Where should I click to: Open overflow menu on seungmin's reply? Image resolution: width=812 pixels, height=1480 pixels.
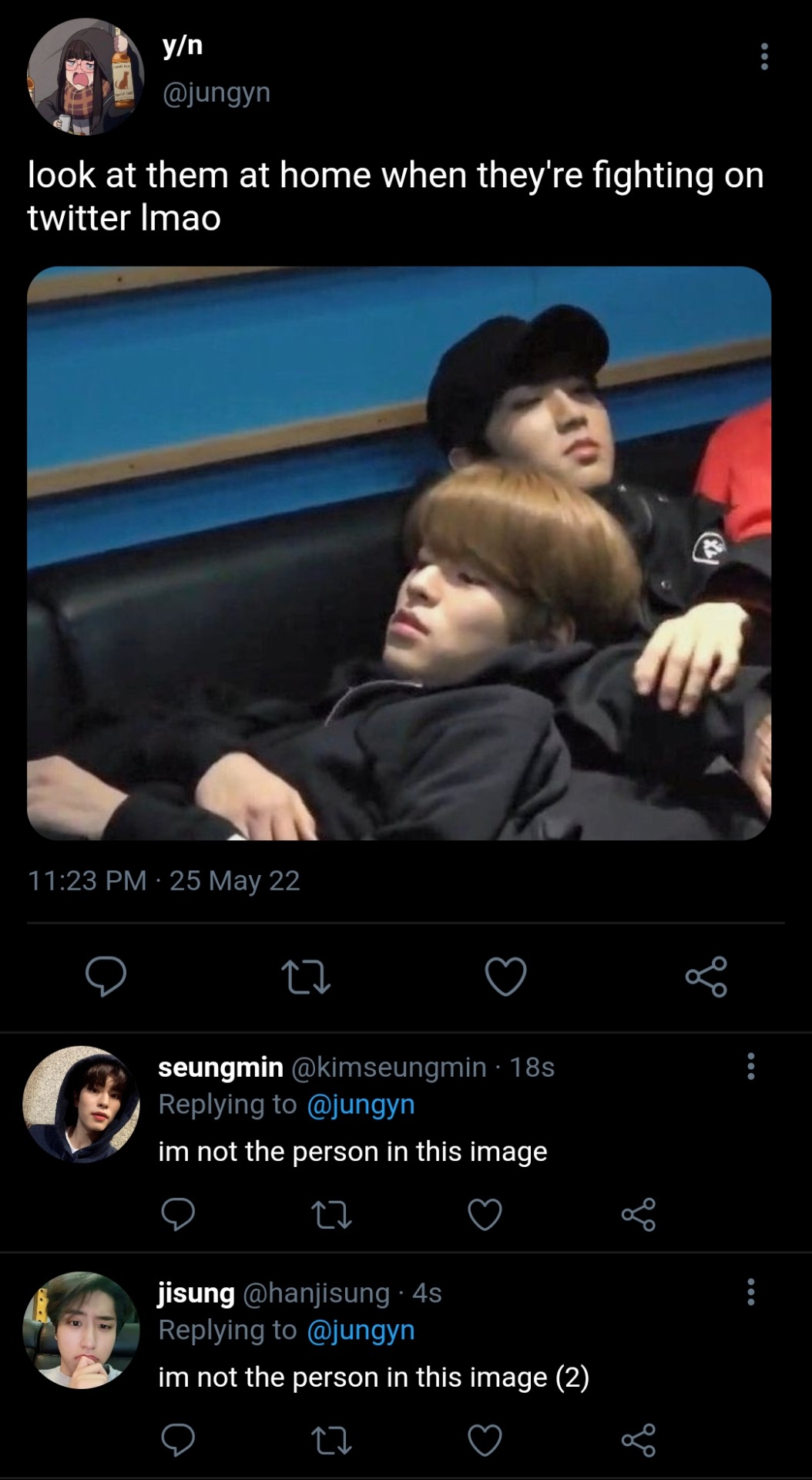point(750,1067)
